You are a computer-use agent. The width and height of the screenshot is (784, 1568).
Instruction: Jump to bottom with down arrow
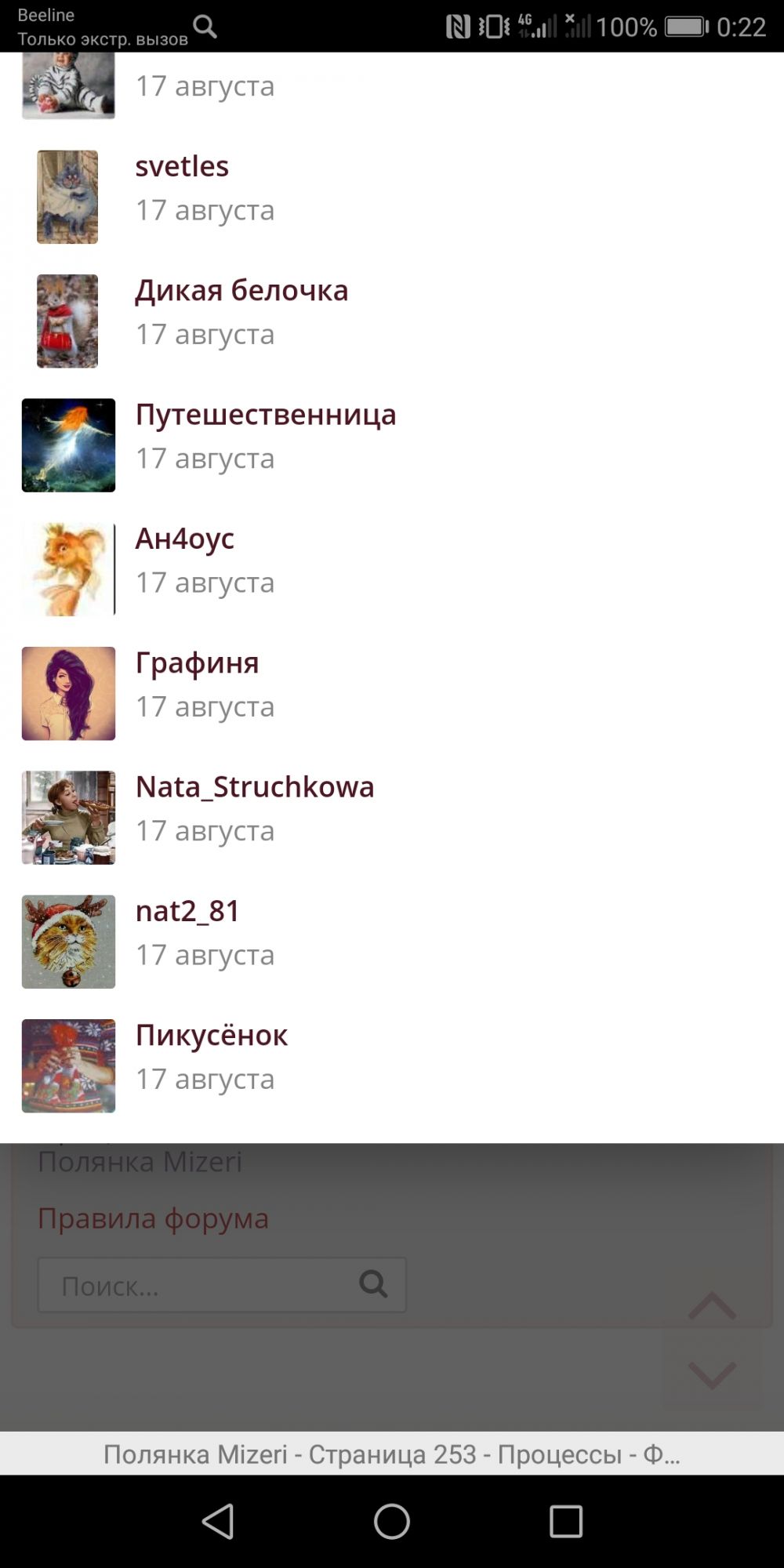click(x=712, y=1374)
